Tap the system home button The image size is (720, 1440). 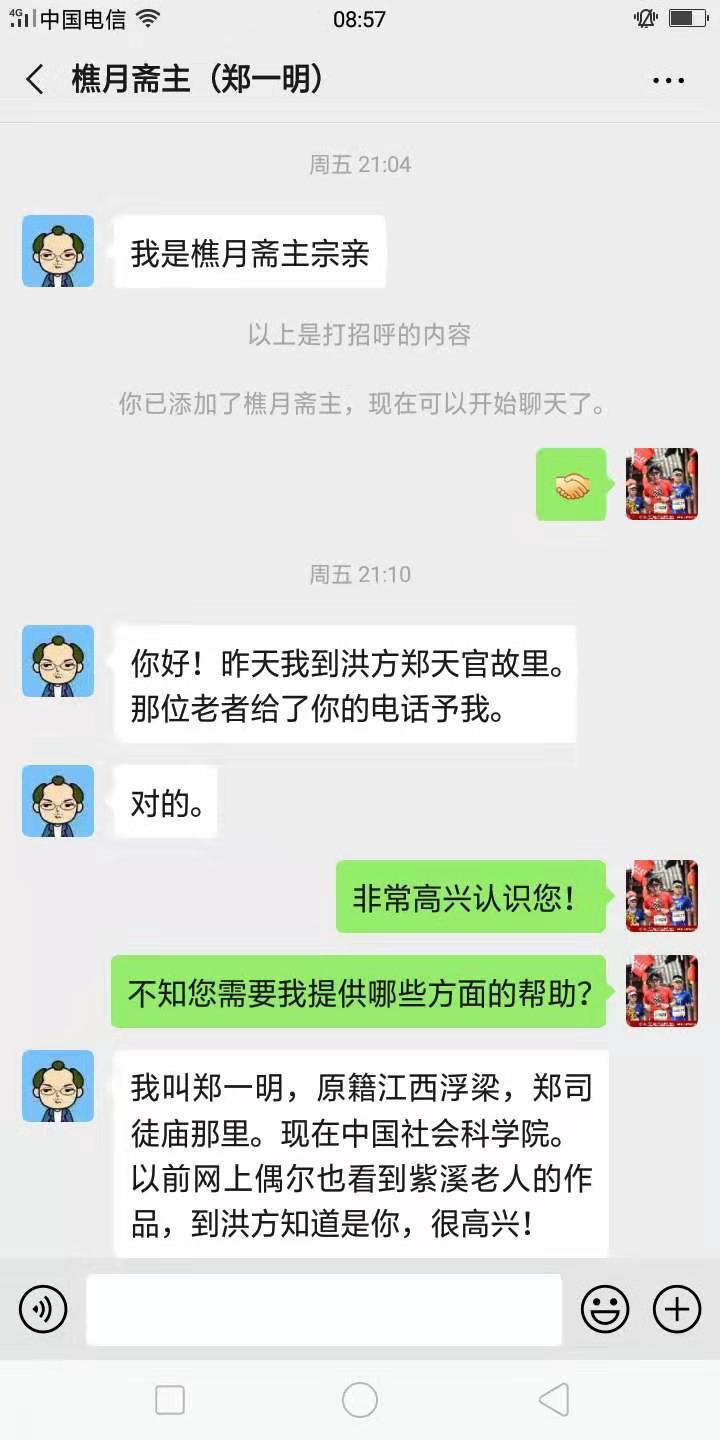[360, 1400]
